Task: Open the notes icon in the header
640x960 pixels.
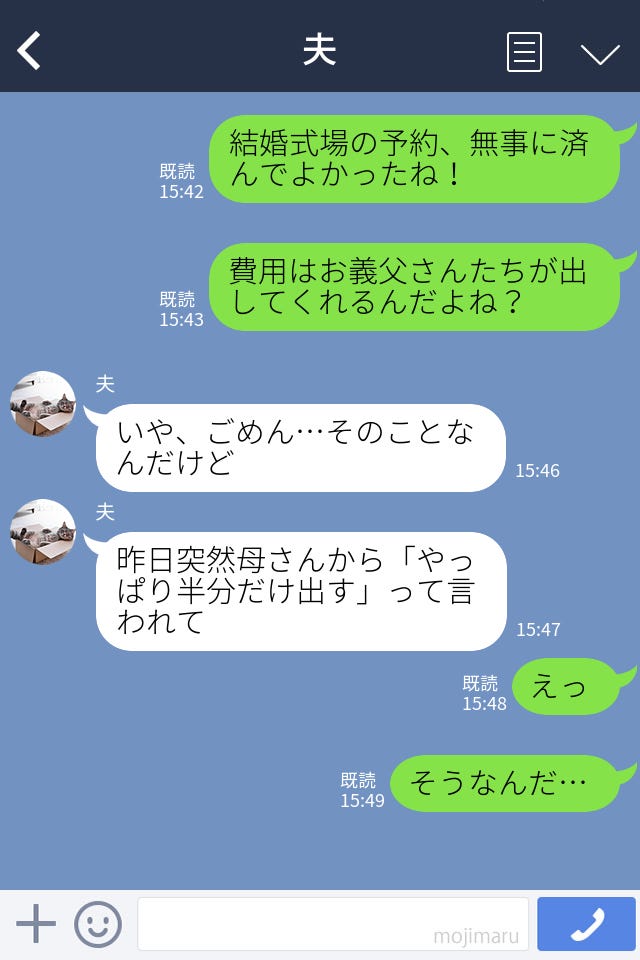Action: (x=524, y=52)
